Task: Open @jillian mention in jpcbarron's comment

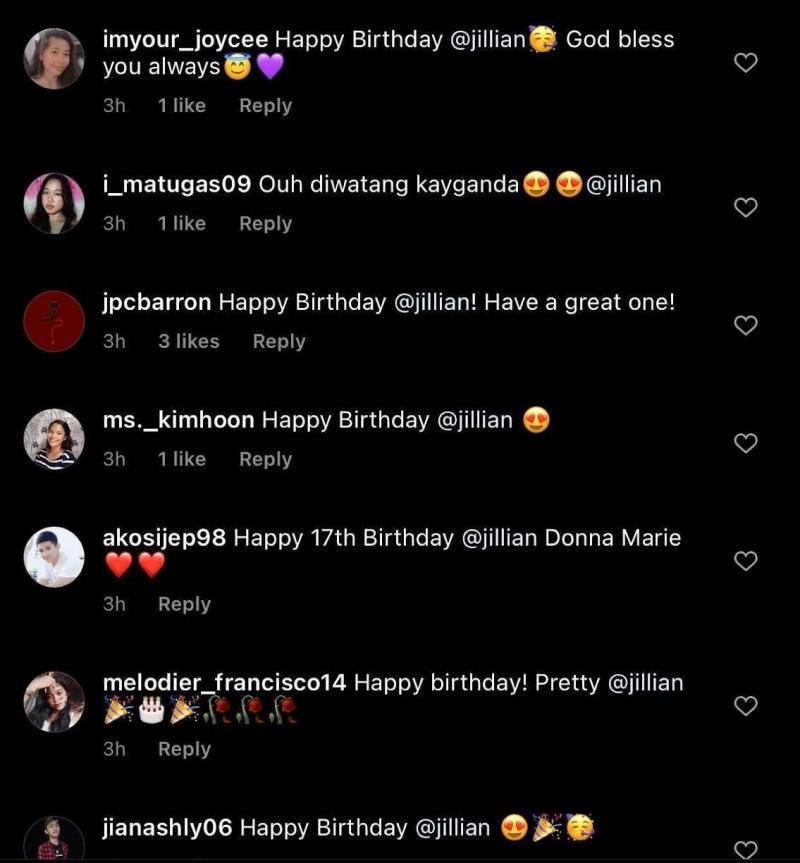Action: pos(431,301)
